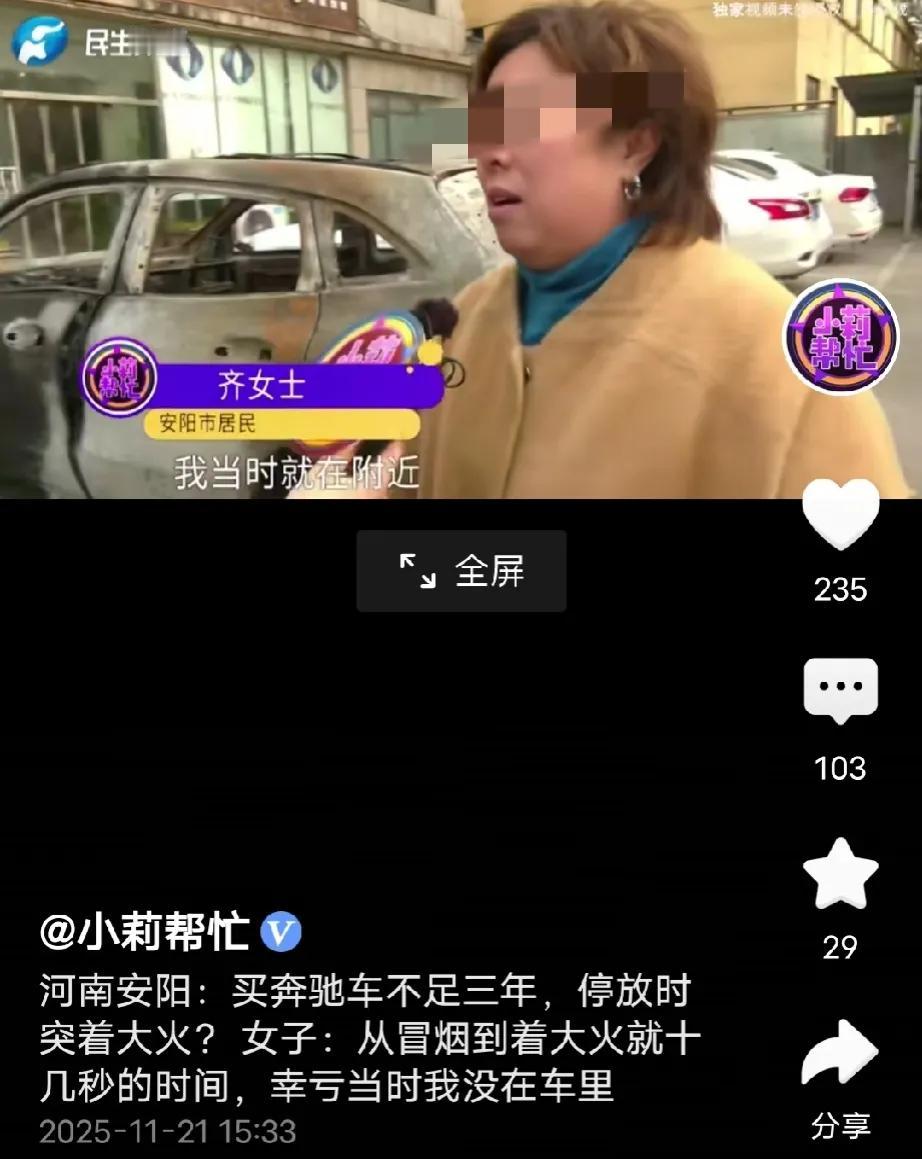922x1159 pixels.
Task: Click the like count showing 235
Action: point(841,591)
